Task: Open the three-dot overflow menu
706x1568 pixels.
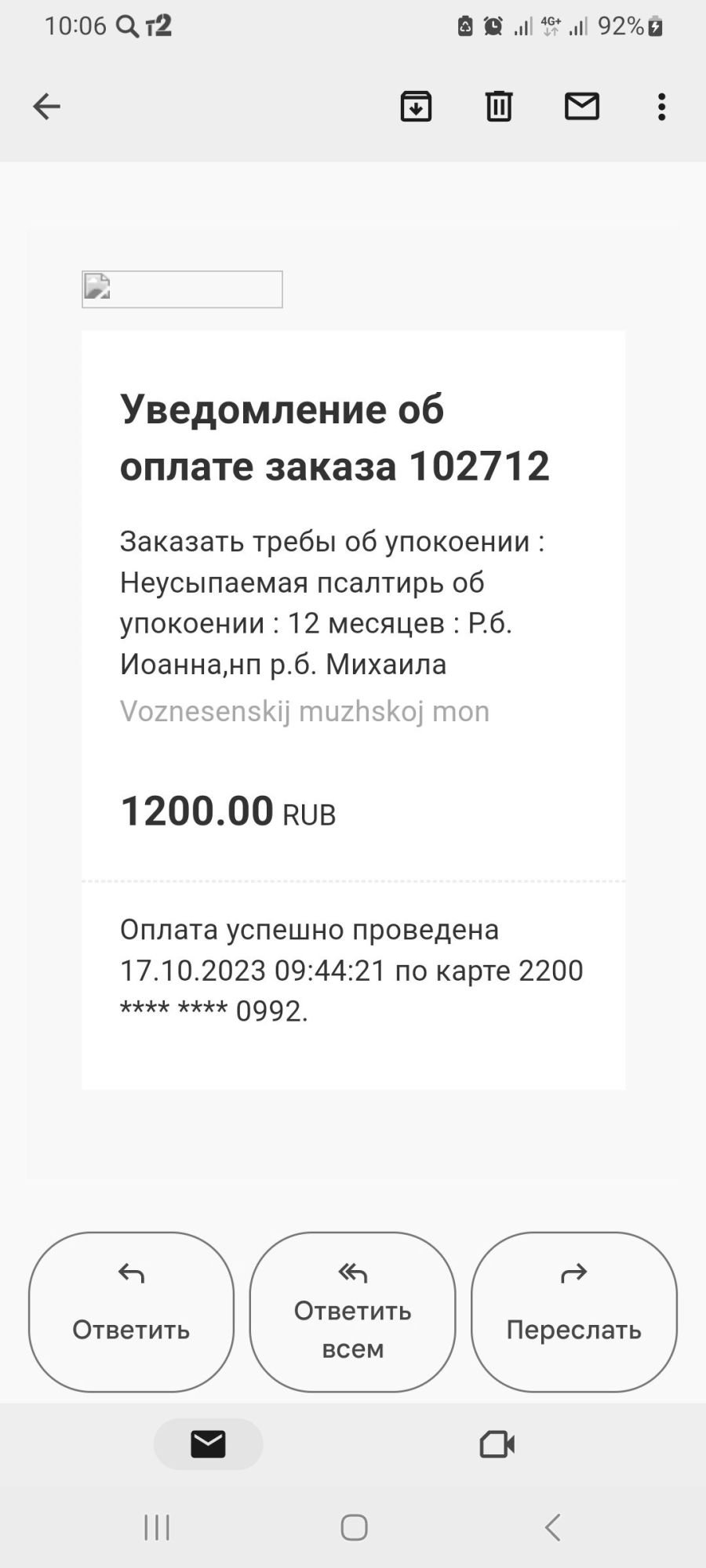Action: pos(662,107)
